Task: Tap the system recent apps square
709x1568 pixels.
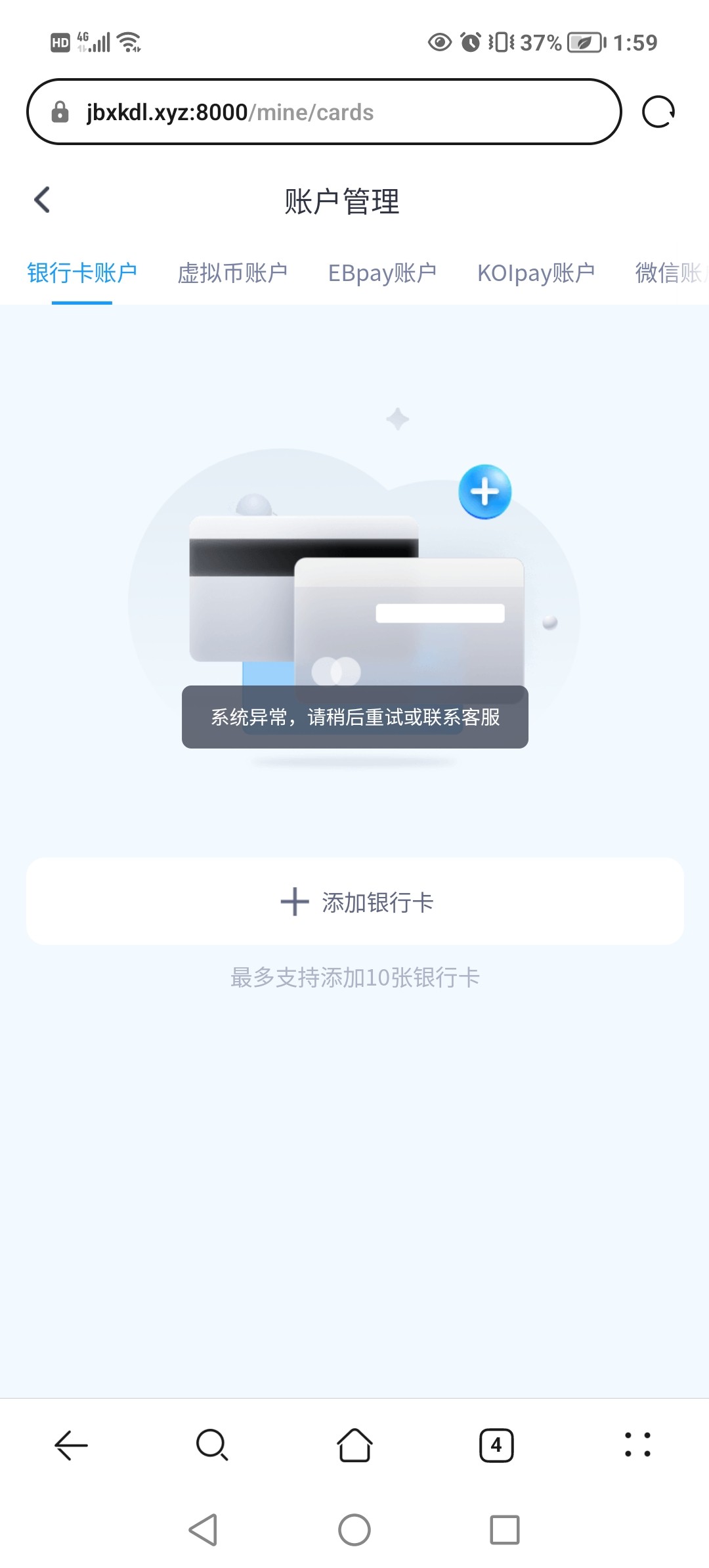Action: tap(505, 1530)
